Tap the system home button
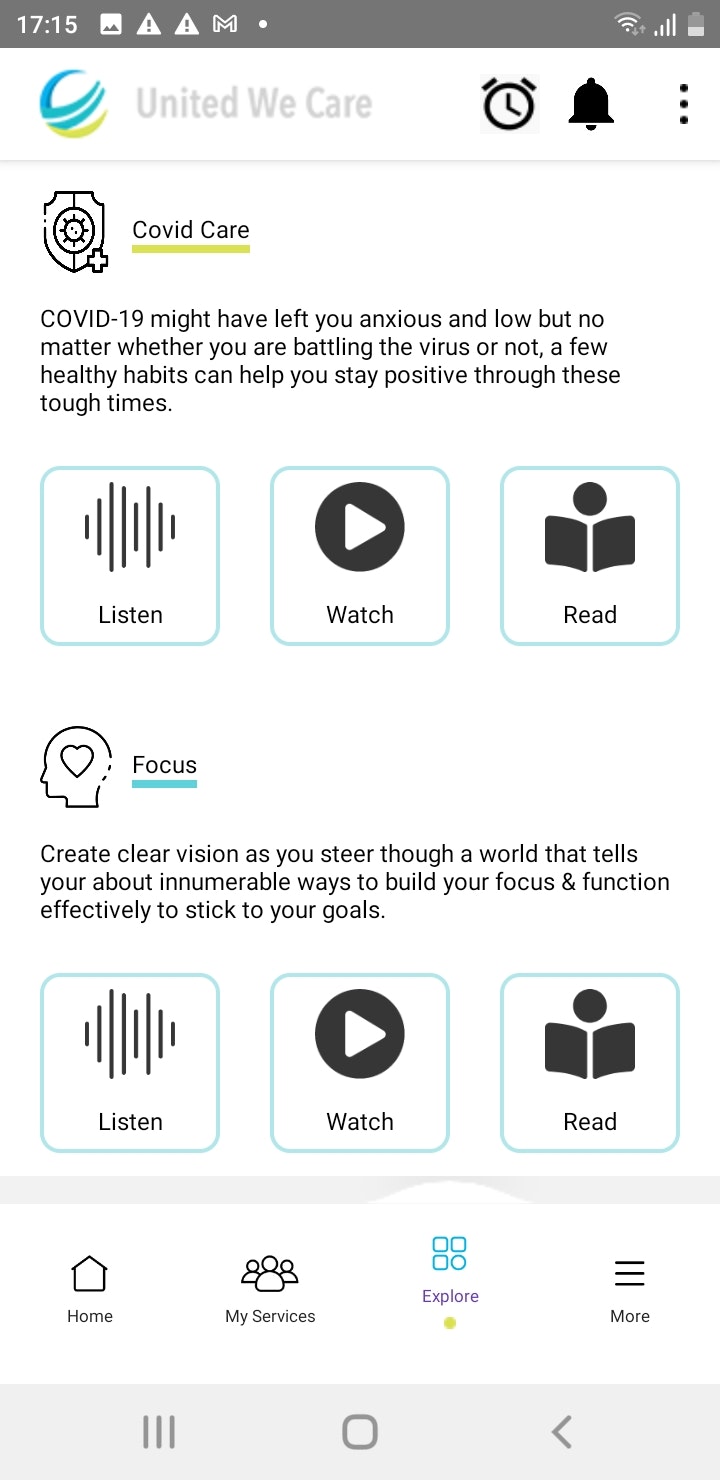Image resolution: width=720 pixels, height=1480 pixels. click(x=360, y=1432)
